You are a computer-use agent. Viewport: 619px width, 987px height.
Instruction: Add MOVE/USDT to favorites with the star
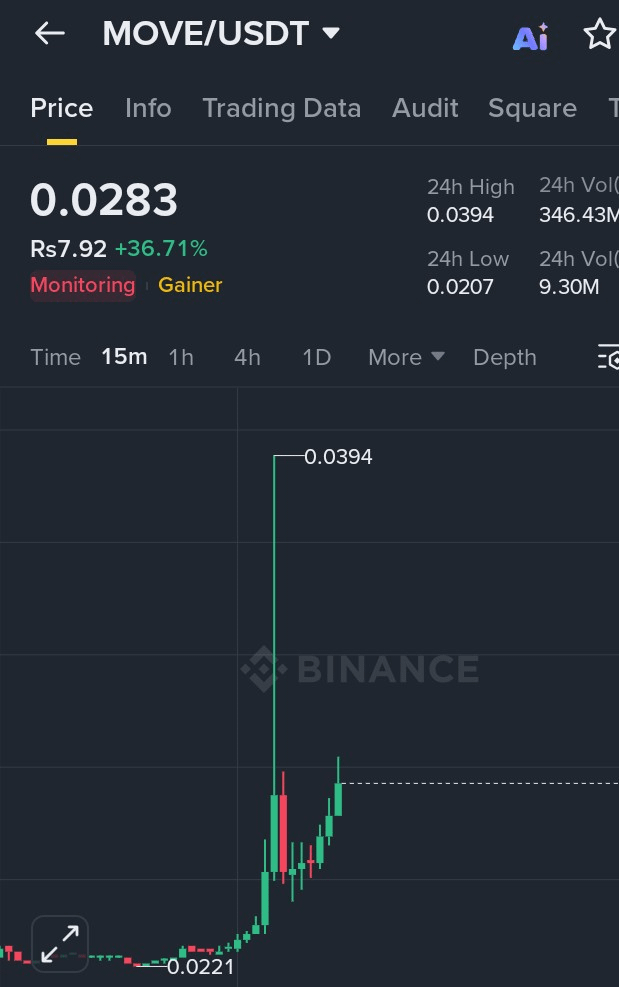[x=599, y=35]
